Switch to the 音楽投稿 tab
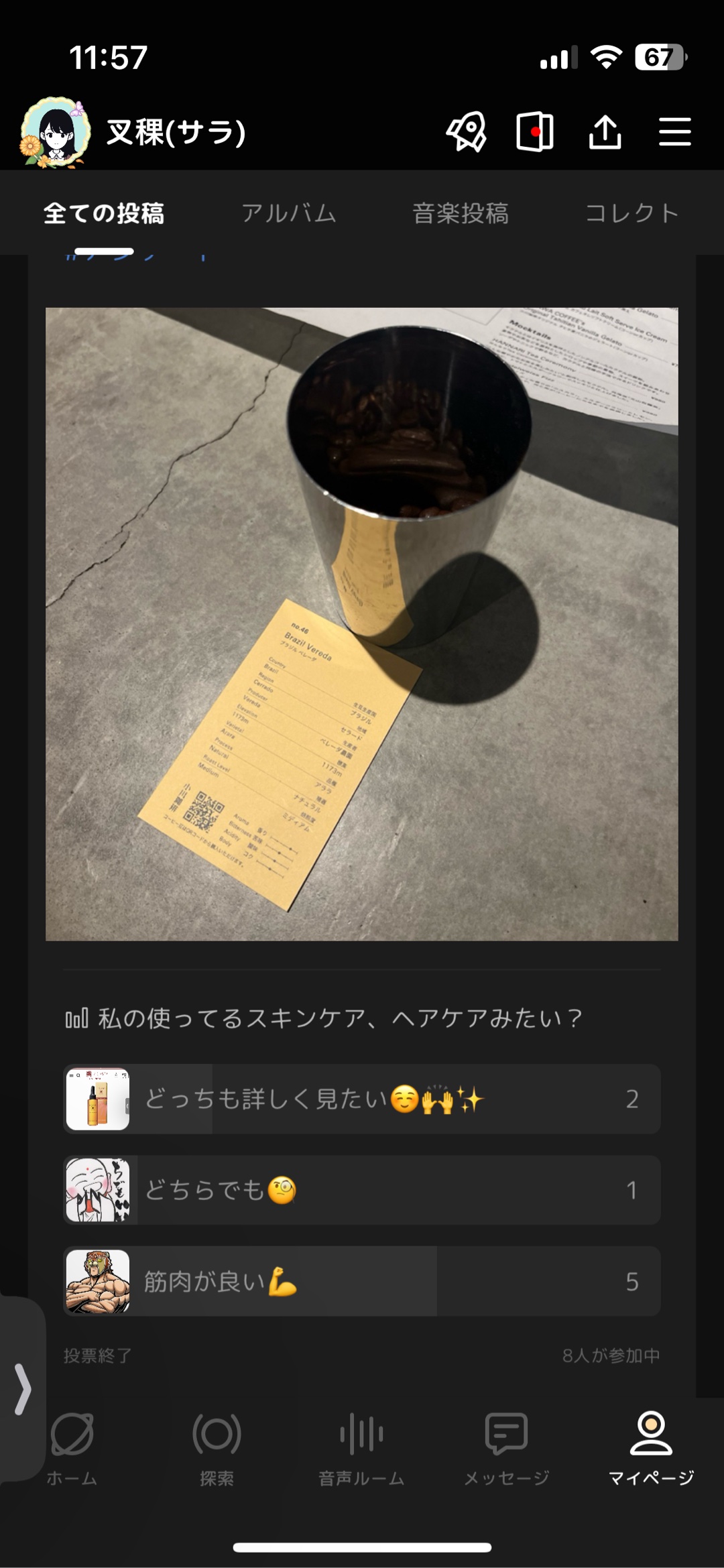The height and width of the screenshot is (1568, 724). click(x=461, y=213)
